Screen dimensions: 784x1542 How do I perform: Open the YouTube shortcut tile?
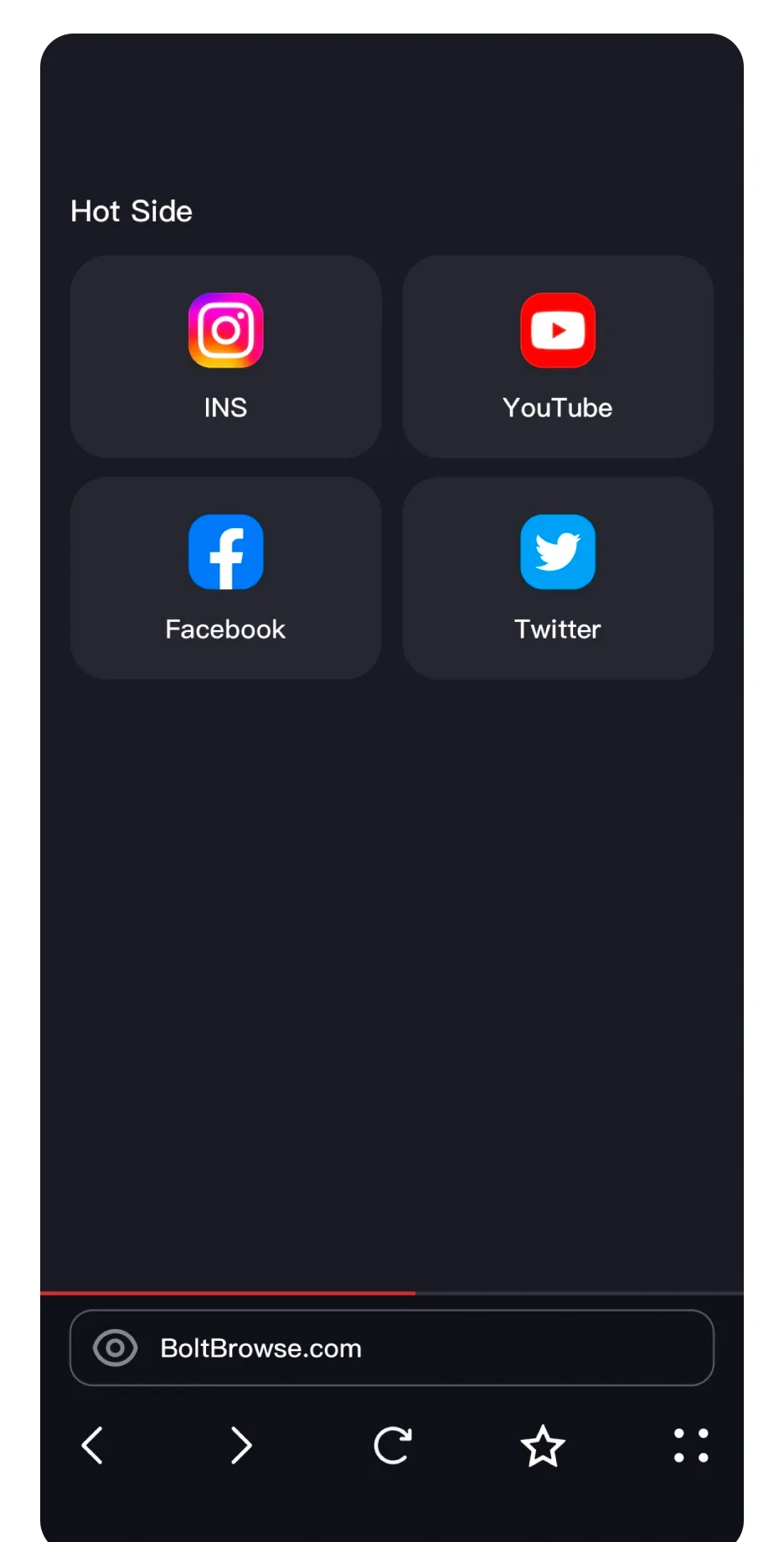557,356
